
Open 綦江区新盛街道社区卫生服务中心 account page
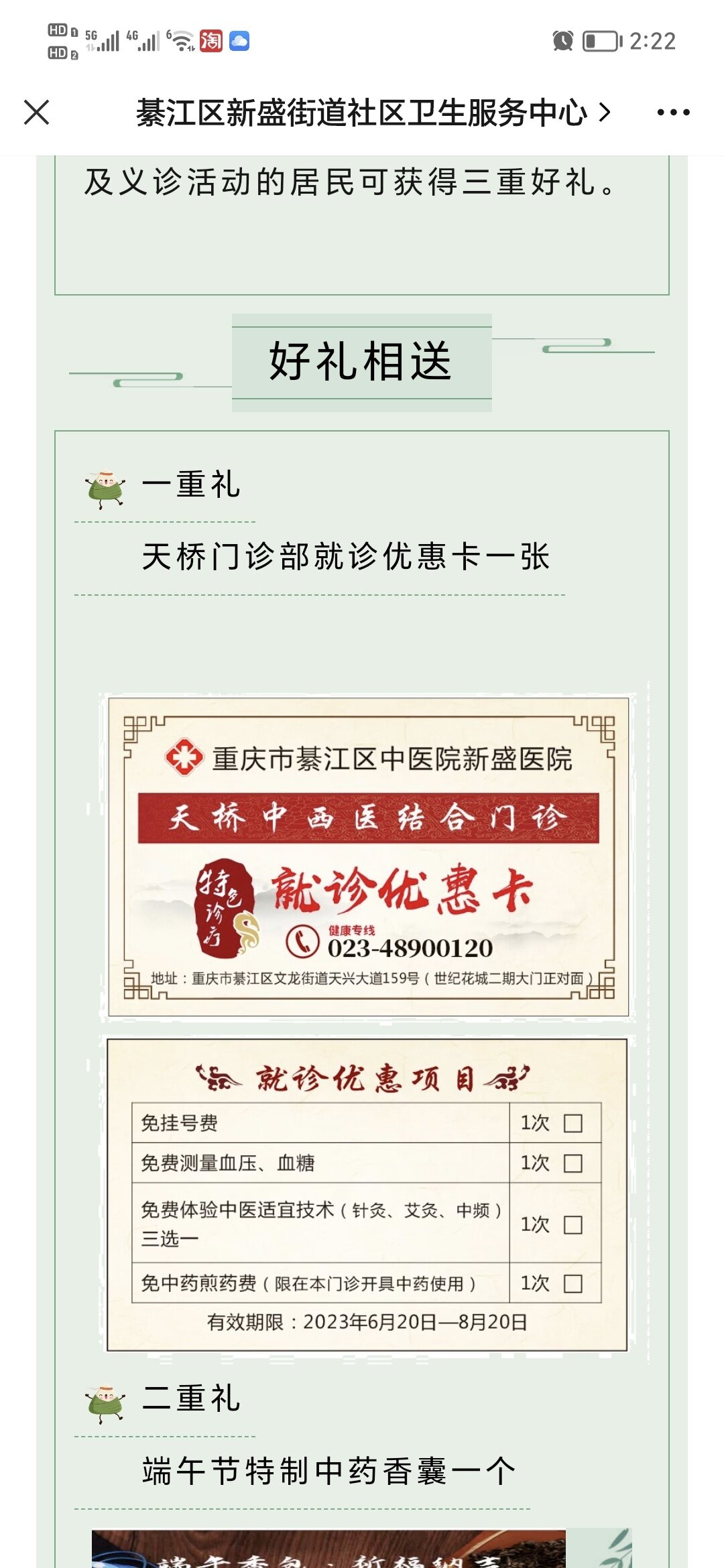(x=373, y=112)
